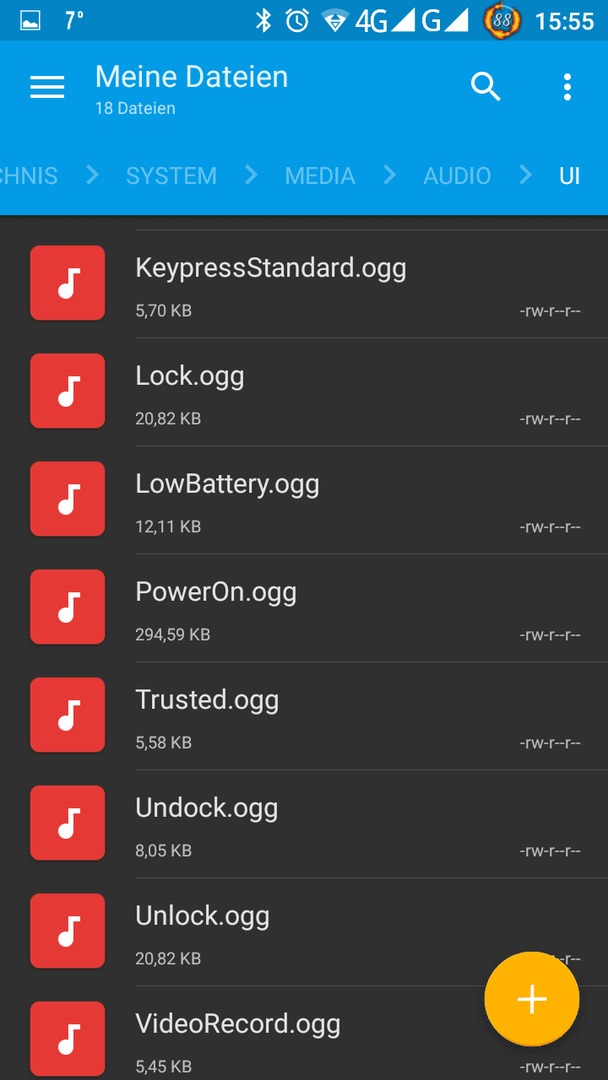Viewport: 608px width, 1080px height.
Task: Open the Lock.ogg file
Action: coord(304,392)
